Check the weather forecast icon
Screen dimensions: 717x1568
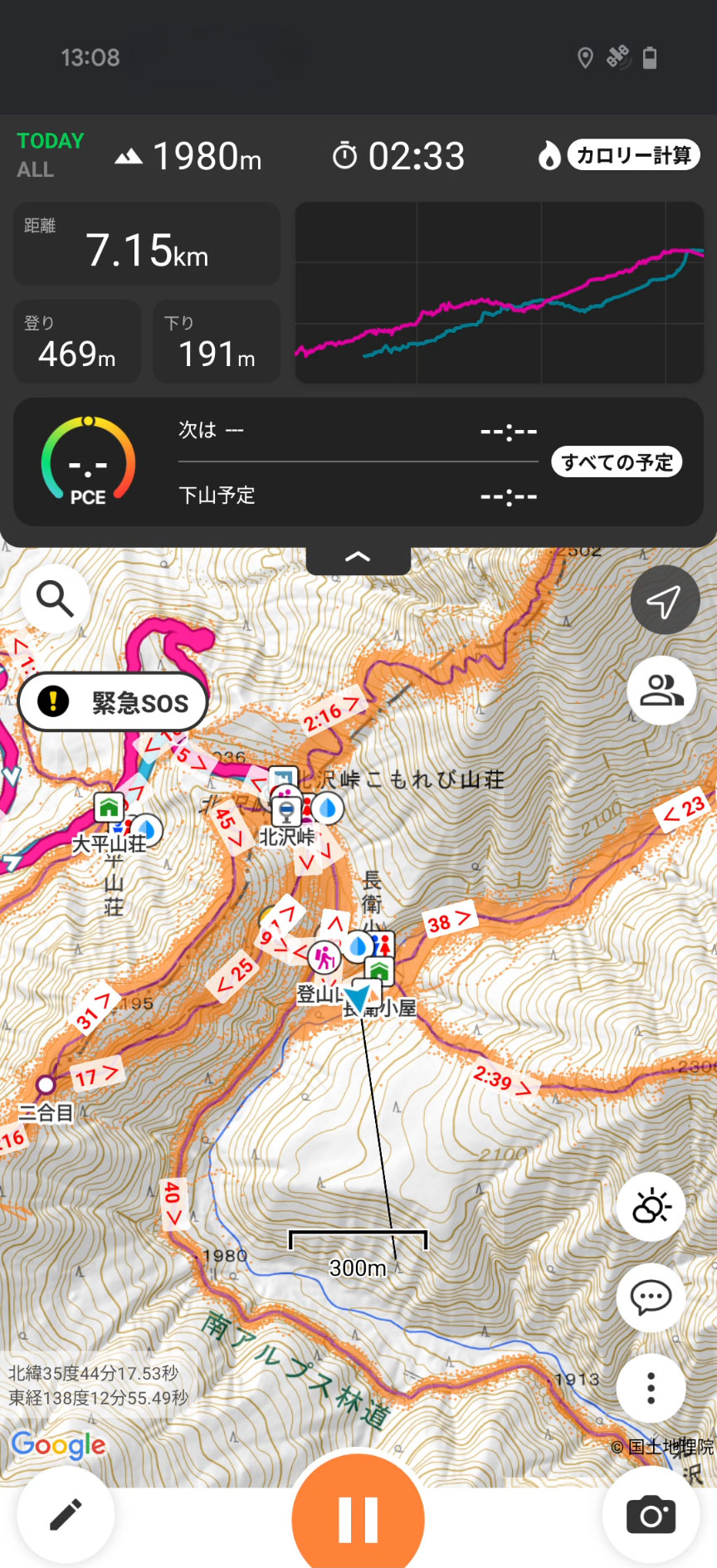pyautogui.click(x=651, y=1206)
